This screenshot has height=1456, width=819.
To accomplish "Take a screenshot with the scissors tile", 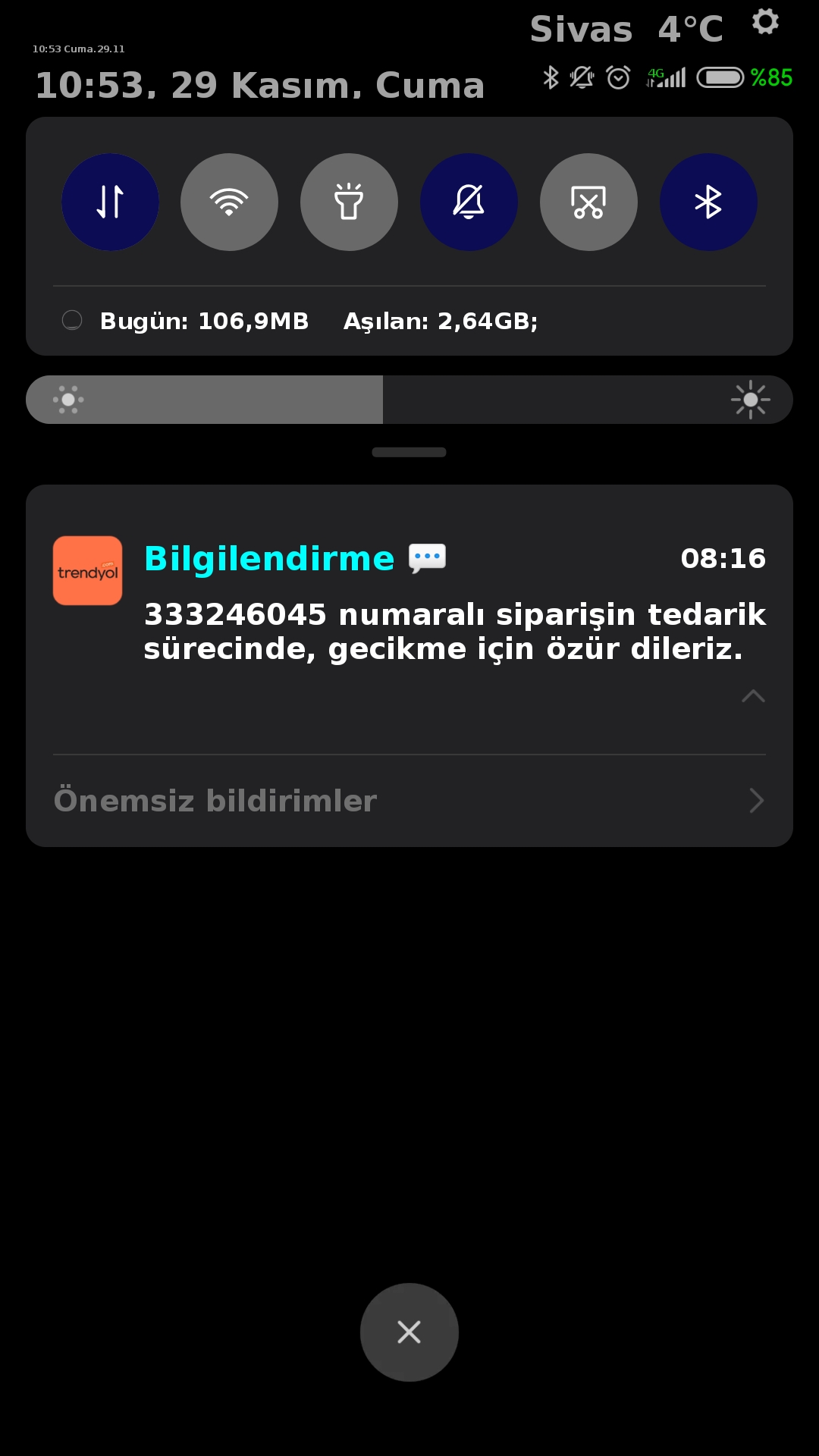I will pyautogui.click(x=588, y=202).
